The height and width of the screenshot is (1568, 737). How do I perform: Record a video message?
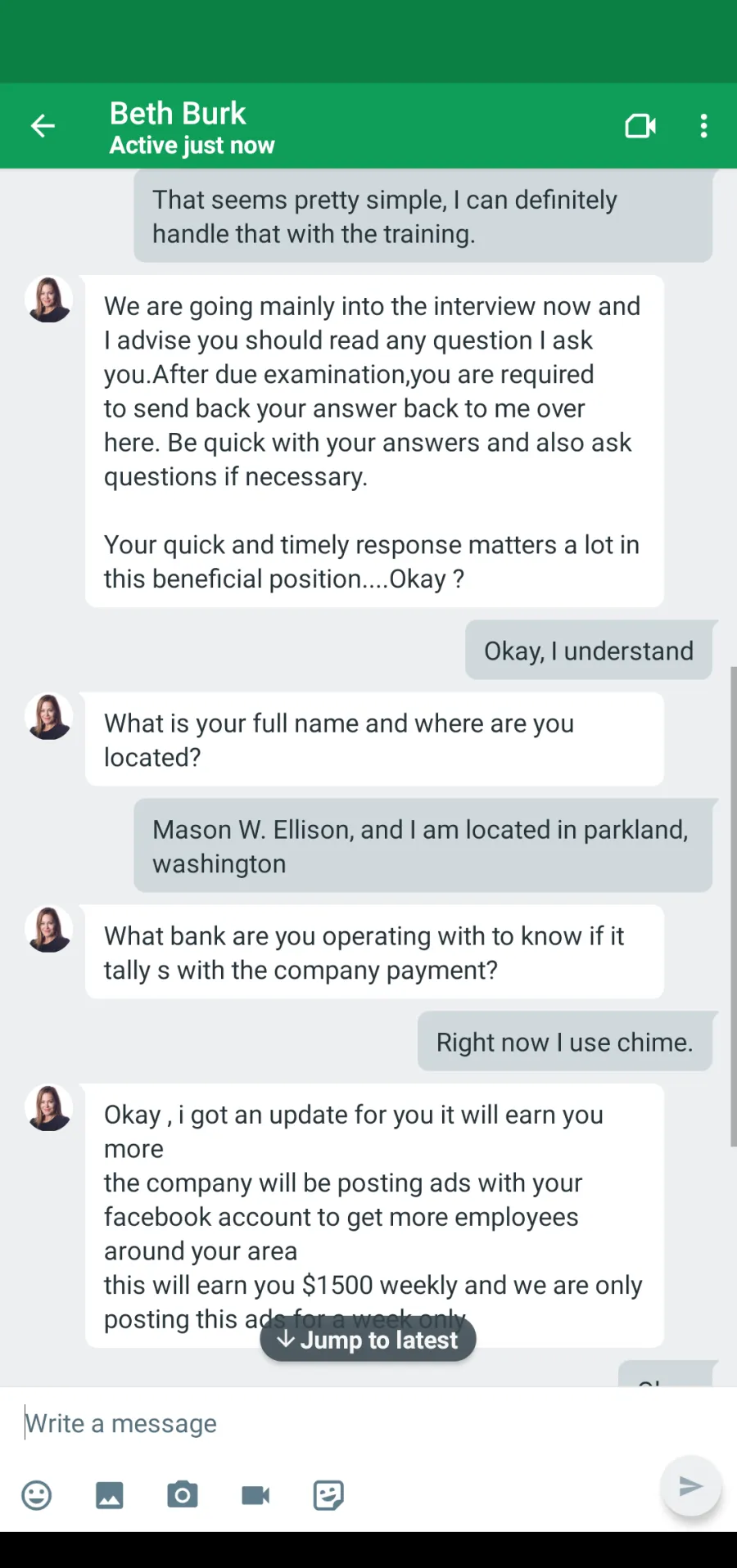point(255,1495)
